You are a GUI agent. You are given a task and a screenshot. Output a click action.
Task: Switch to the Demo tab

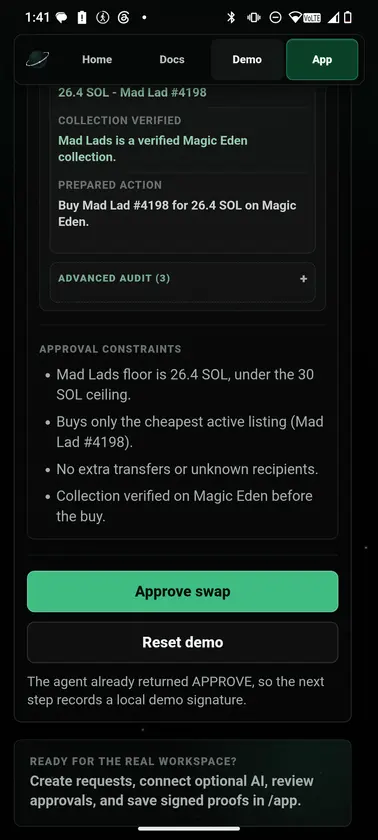click(247, 59)
